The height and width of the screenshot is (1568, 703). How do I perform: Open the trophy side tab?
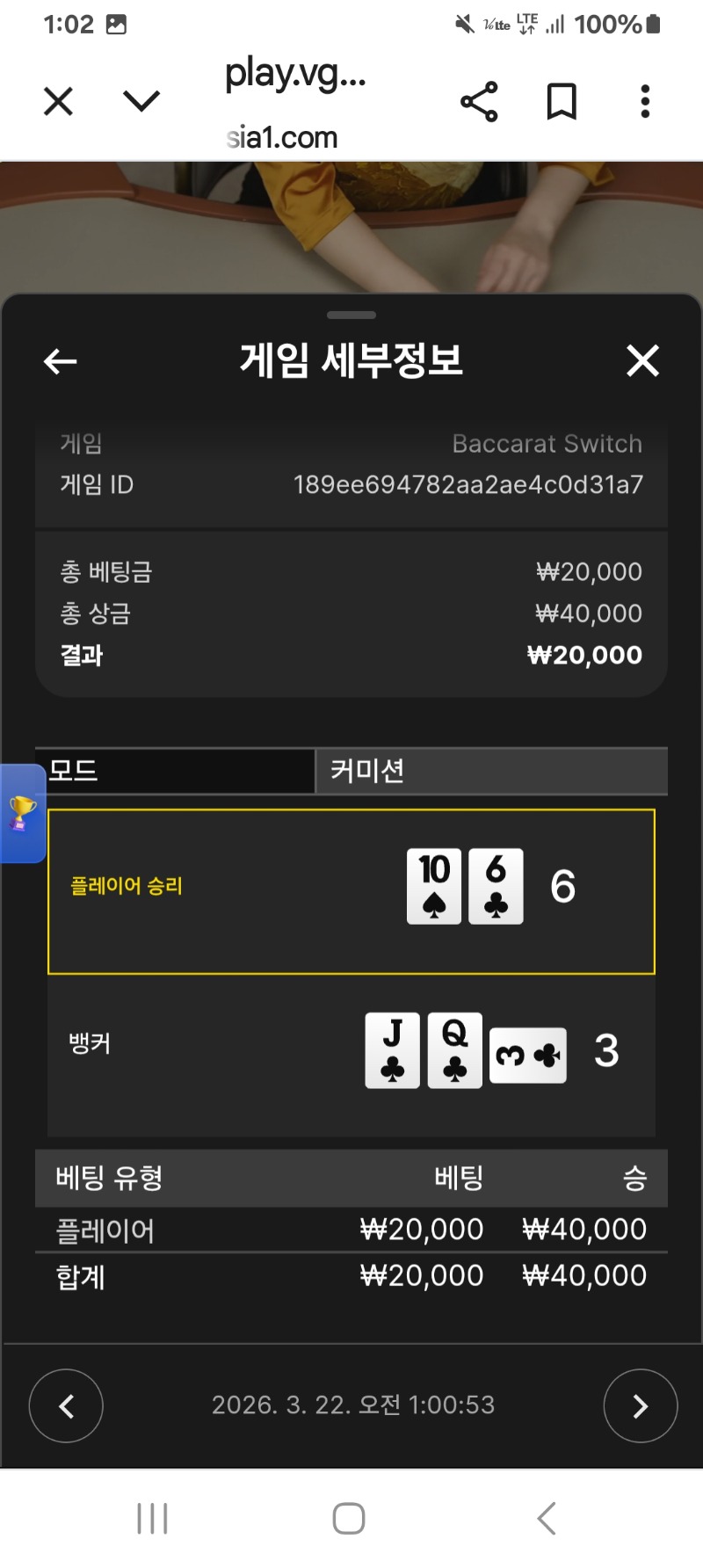coord(23,813)
